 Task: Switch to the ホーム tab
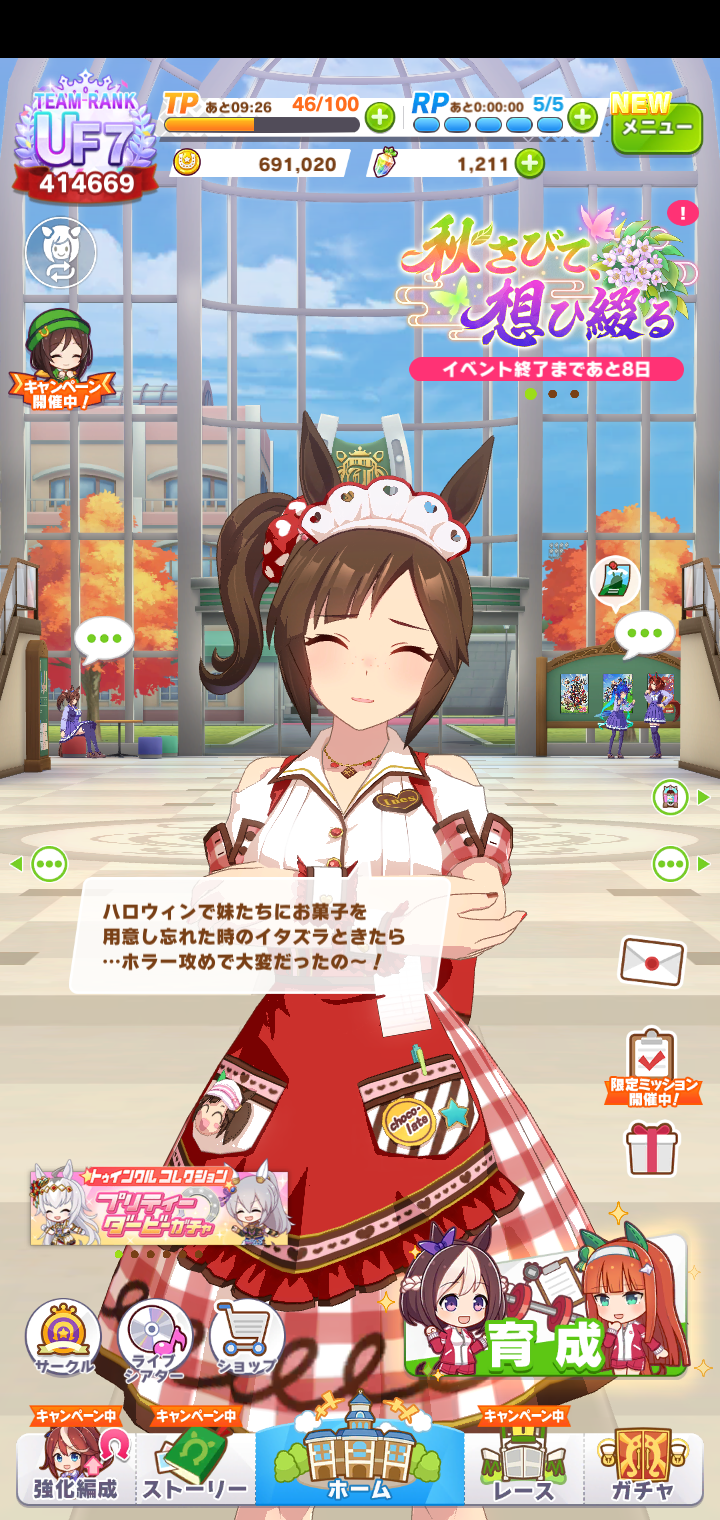tap(359, 1462)
